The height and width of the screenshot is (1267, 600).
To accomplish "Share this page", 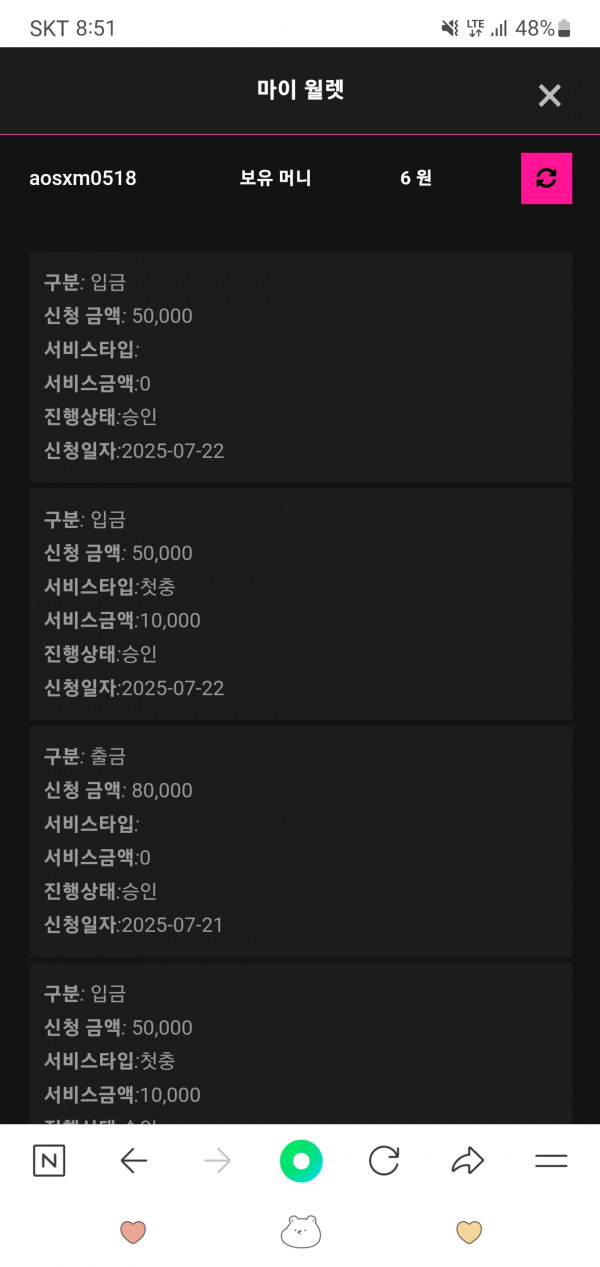I will pos(467,1160).
